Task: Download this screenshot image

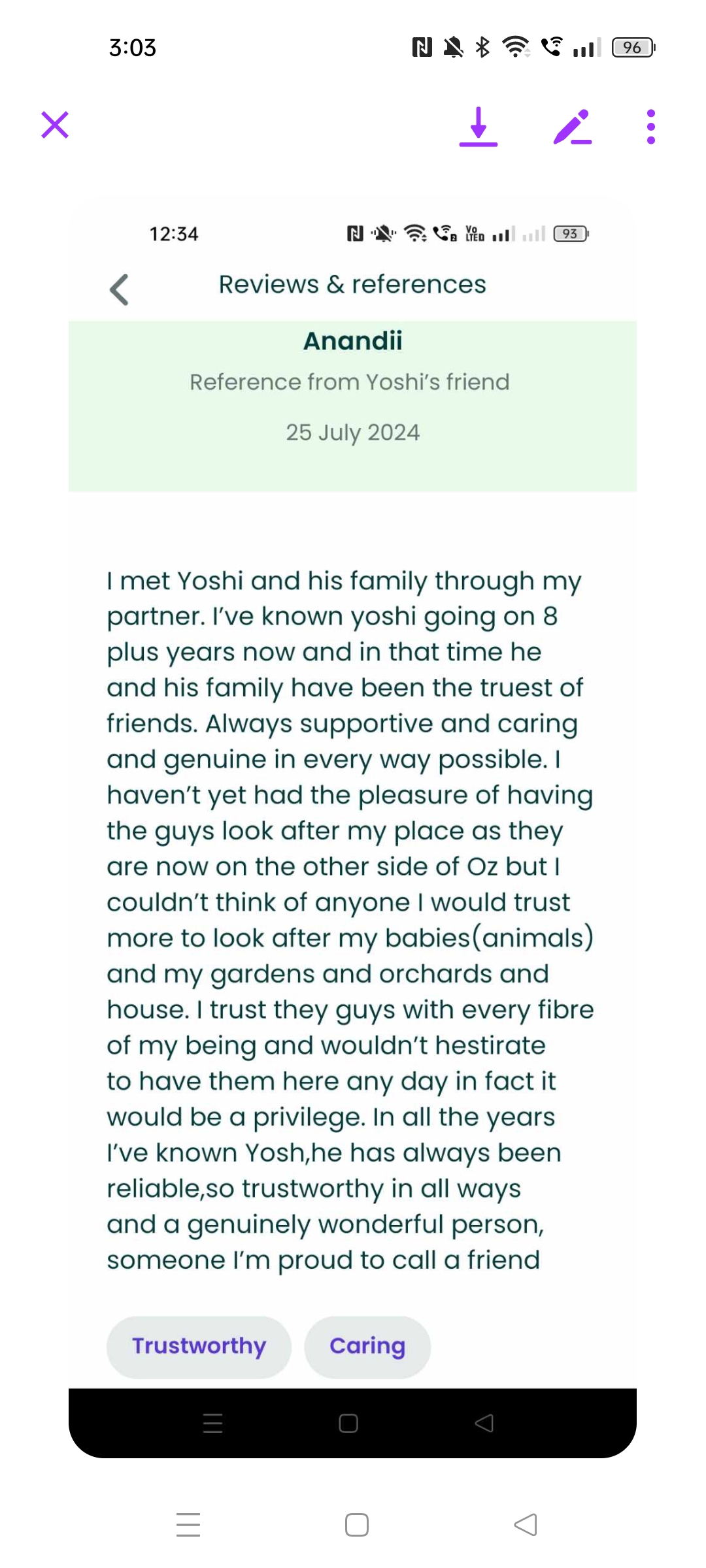Action: pyautogui.click(x=479, y=126)
